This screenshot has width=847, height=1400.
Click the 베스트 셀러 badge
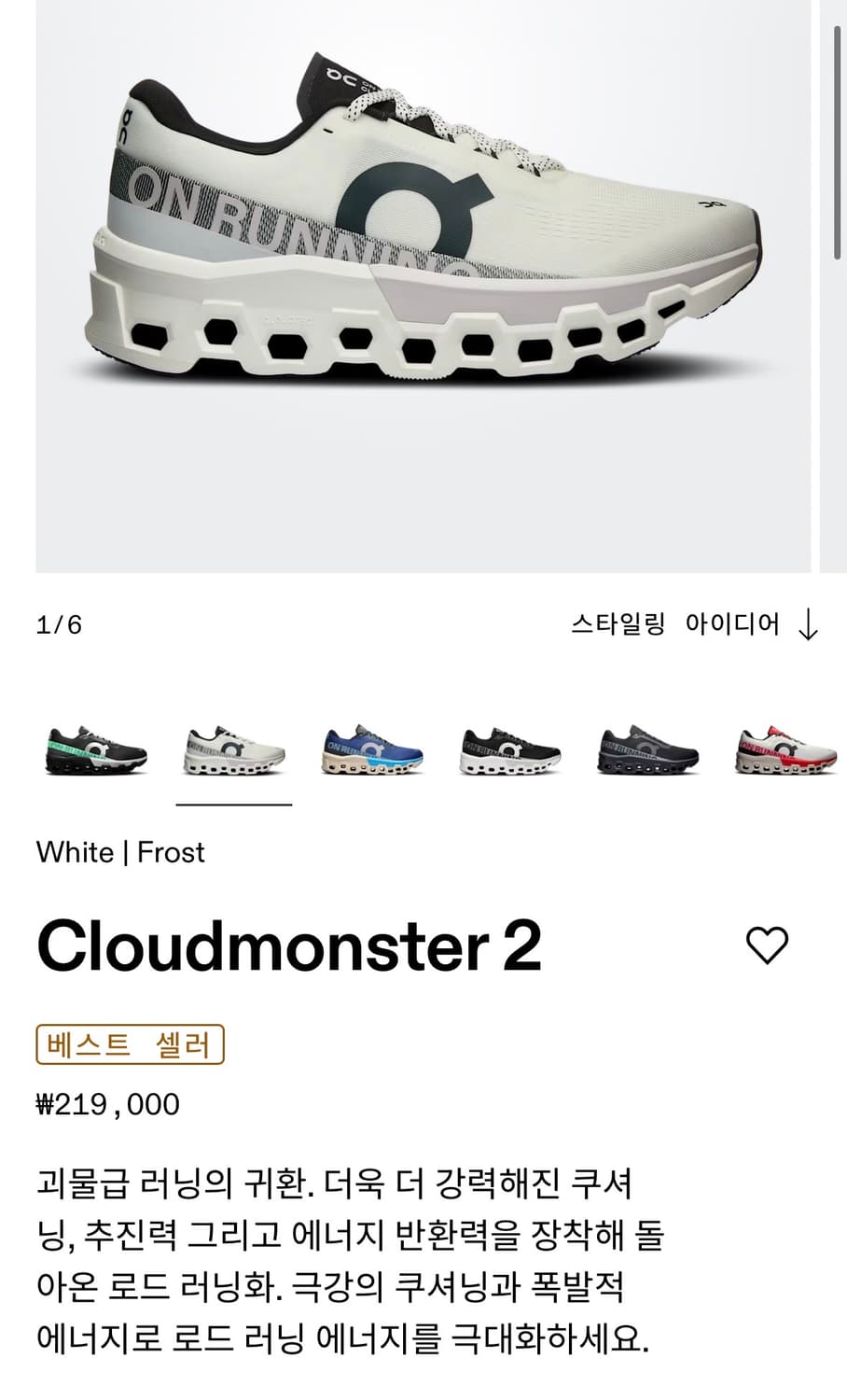point(129,1044)
